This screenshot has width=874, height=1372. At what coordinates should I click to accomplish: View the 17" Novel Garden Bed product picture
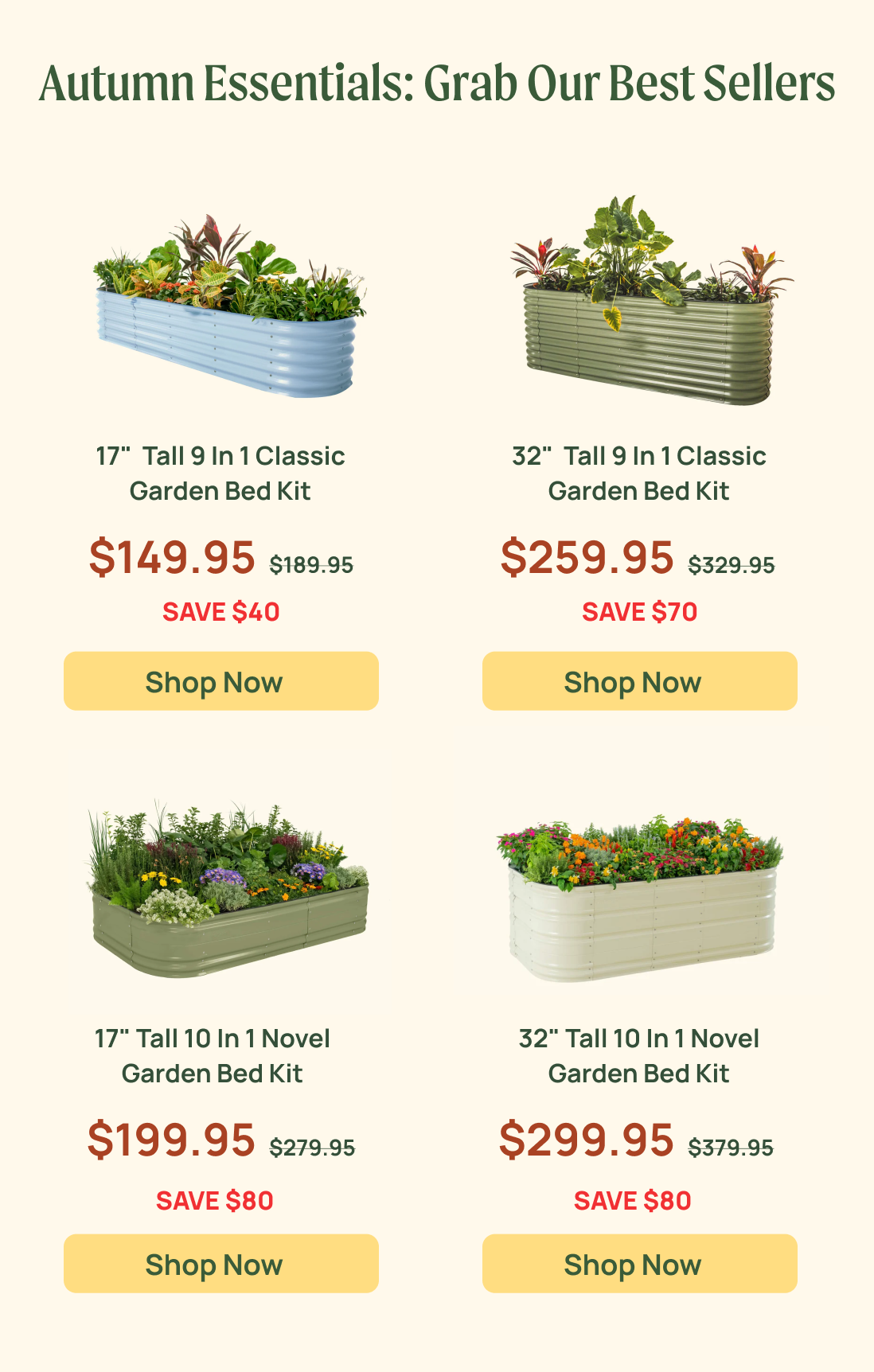click(228, 891)
